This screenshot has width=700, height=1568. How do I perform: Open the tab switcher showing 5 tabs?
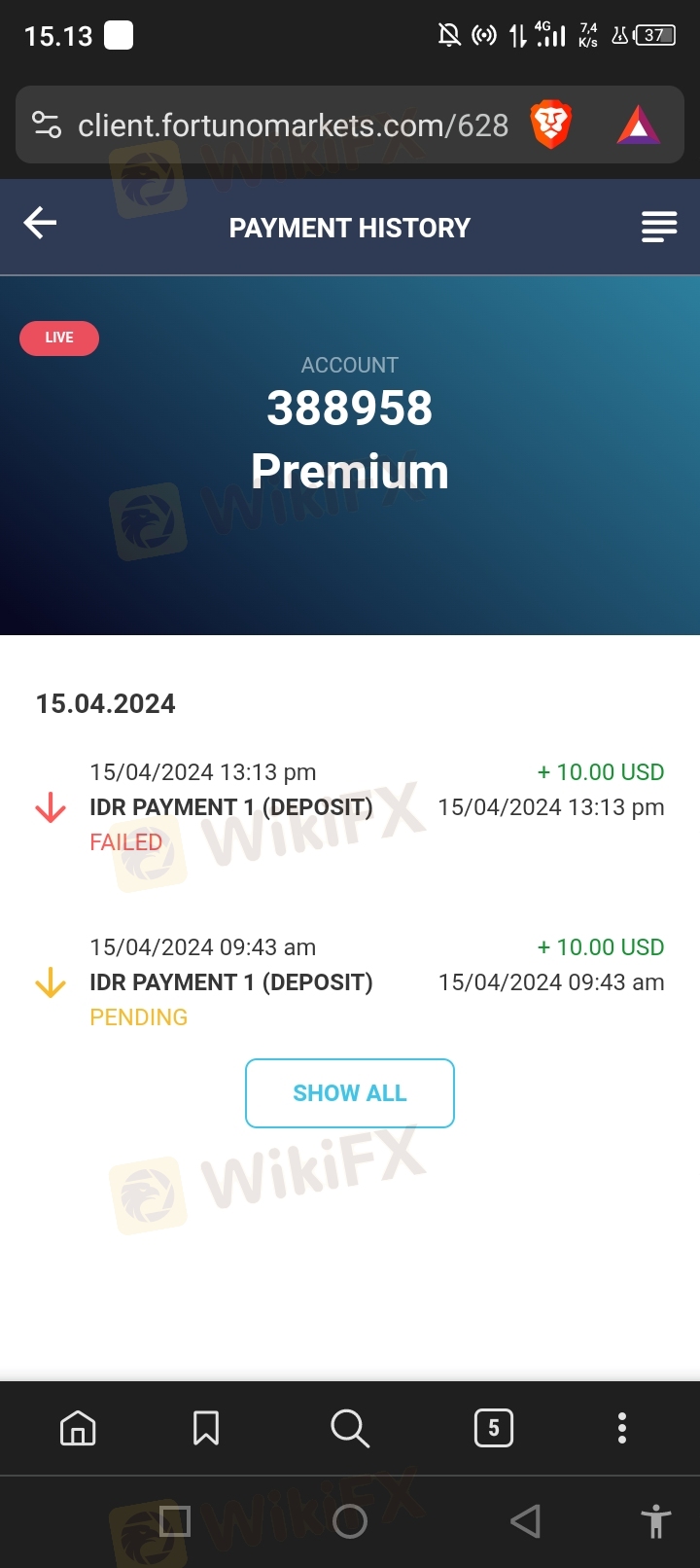point(494,1428)
